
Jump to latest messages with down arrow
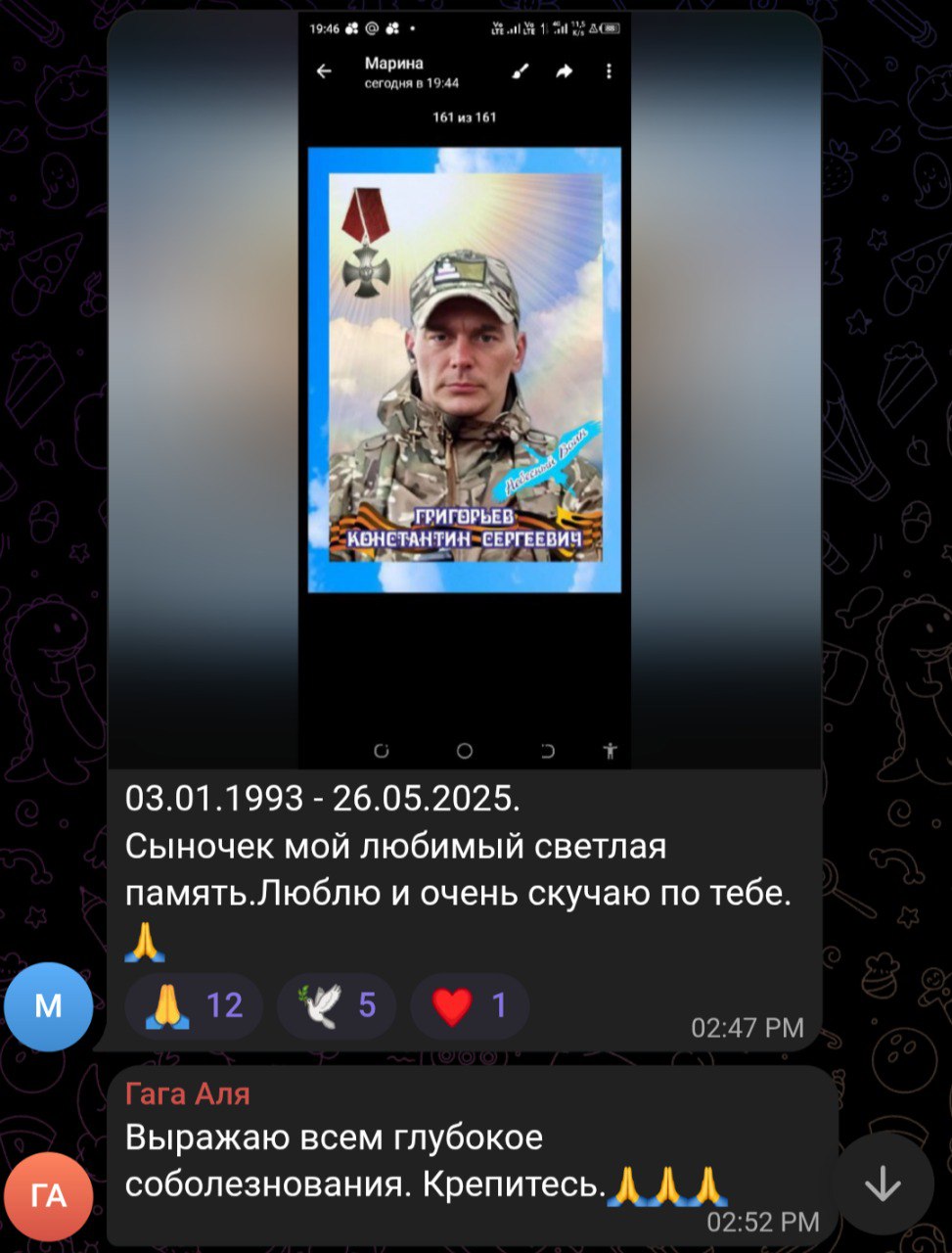(883, 1184)
